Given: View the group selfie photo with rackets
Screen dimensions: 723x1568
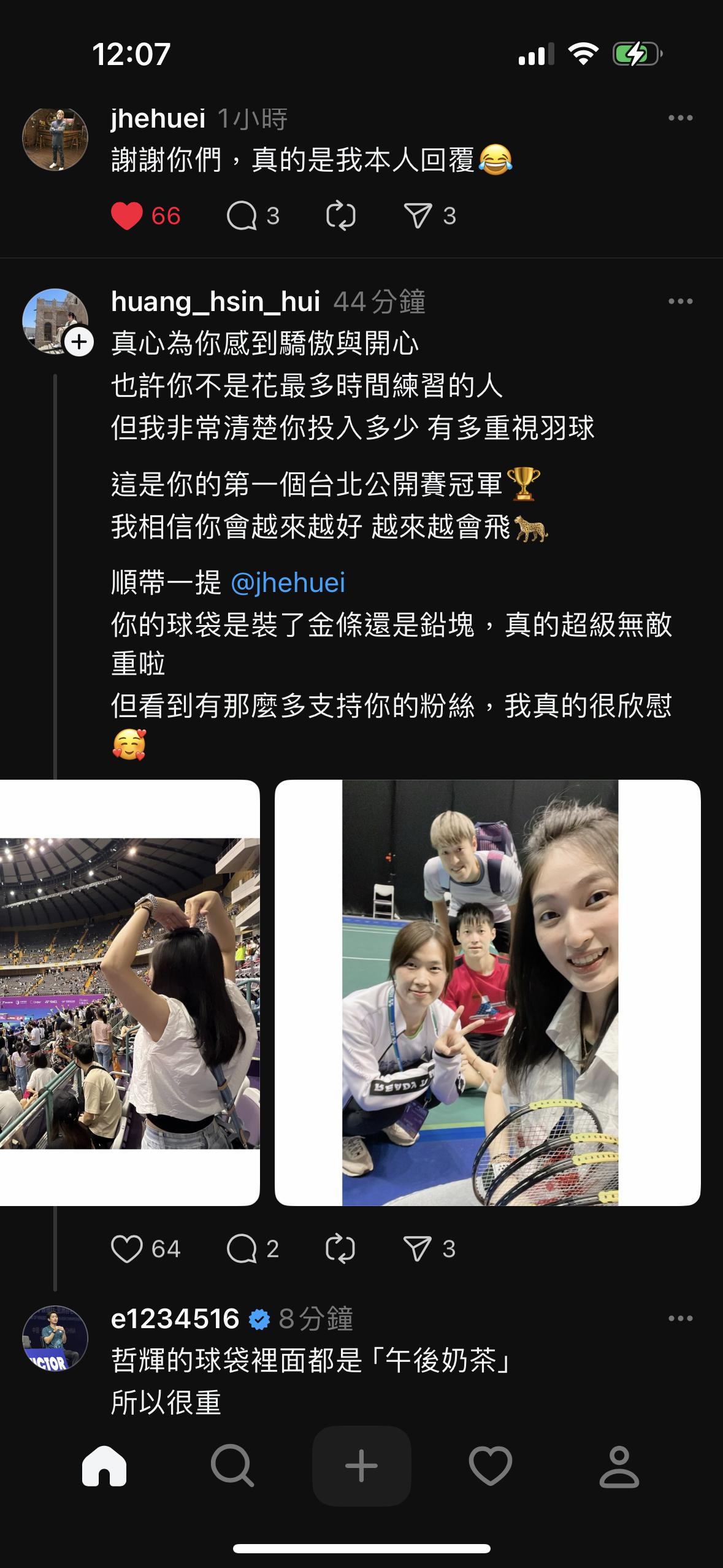Looking at the screenshot, I should pyautogui.click(x=487, y=993).
